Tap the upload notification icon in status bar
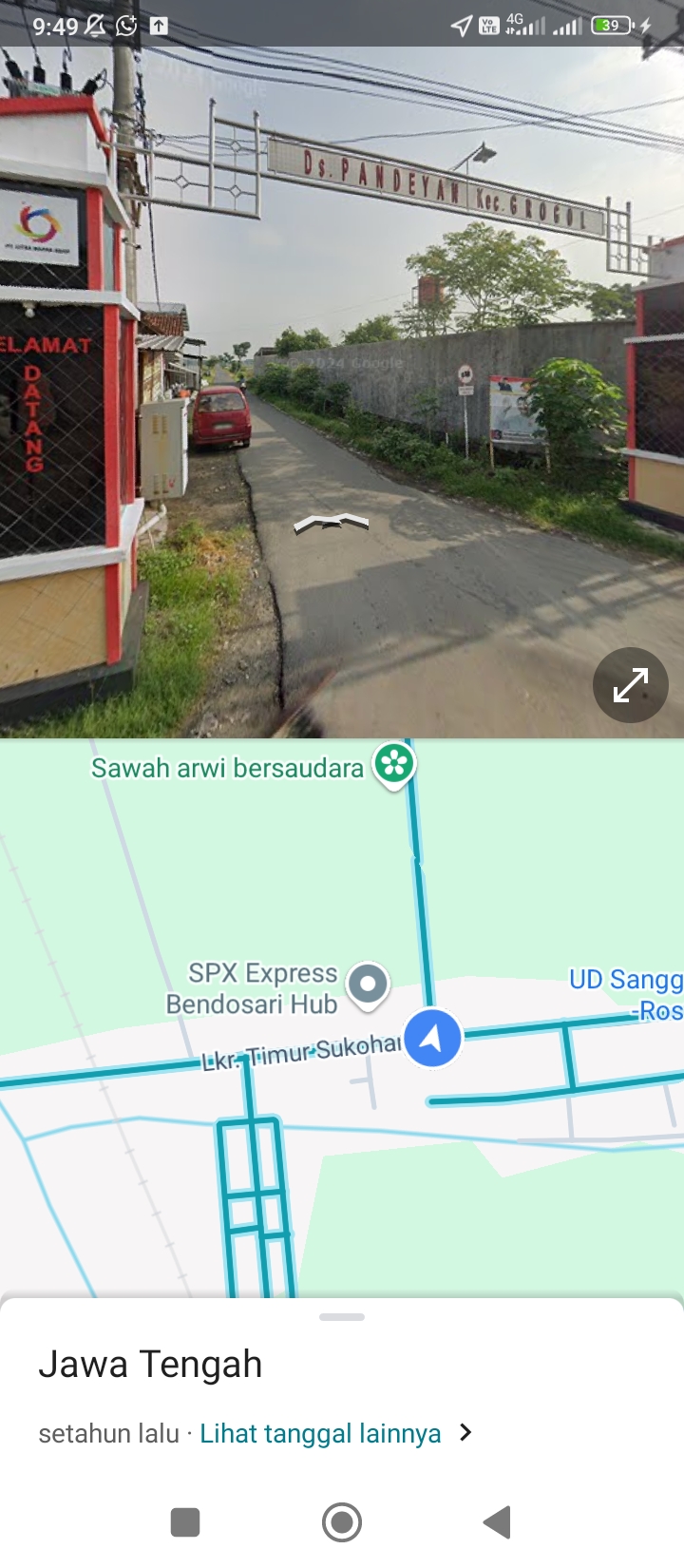Screen dimensions: 684x1568 [x=158, y=26]
